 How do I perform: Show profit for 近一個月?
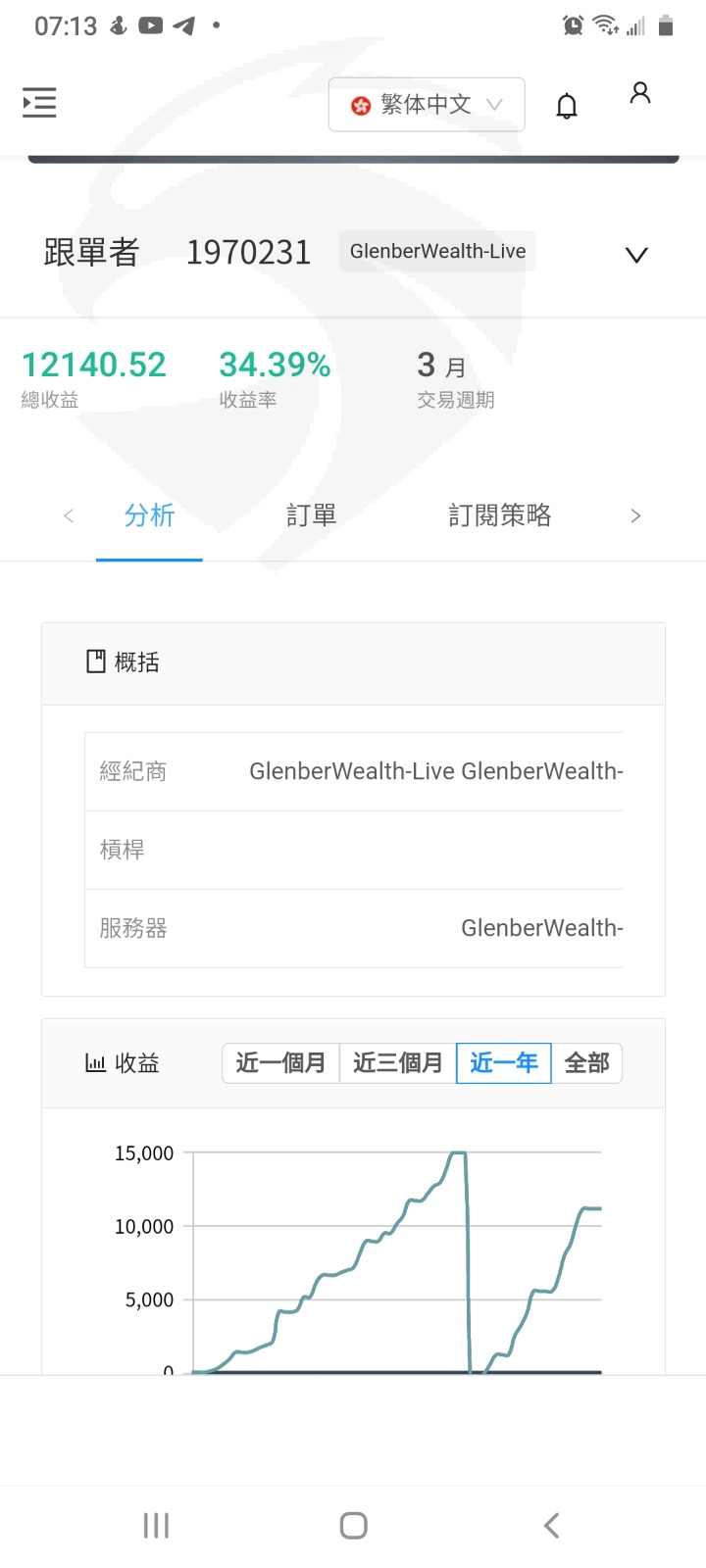click(280, 1063)
